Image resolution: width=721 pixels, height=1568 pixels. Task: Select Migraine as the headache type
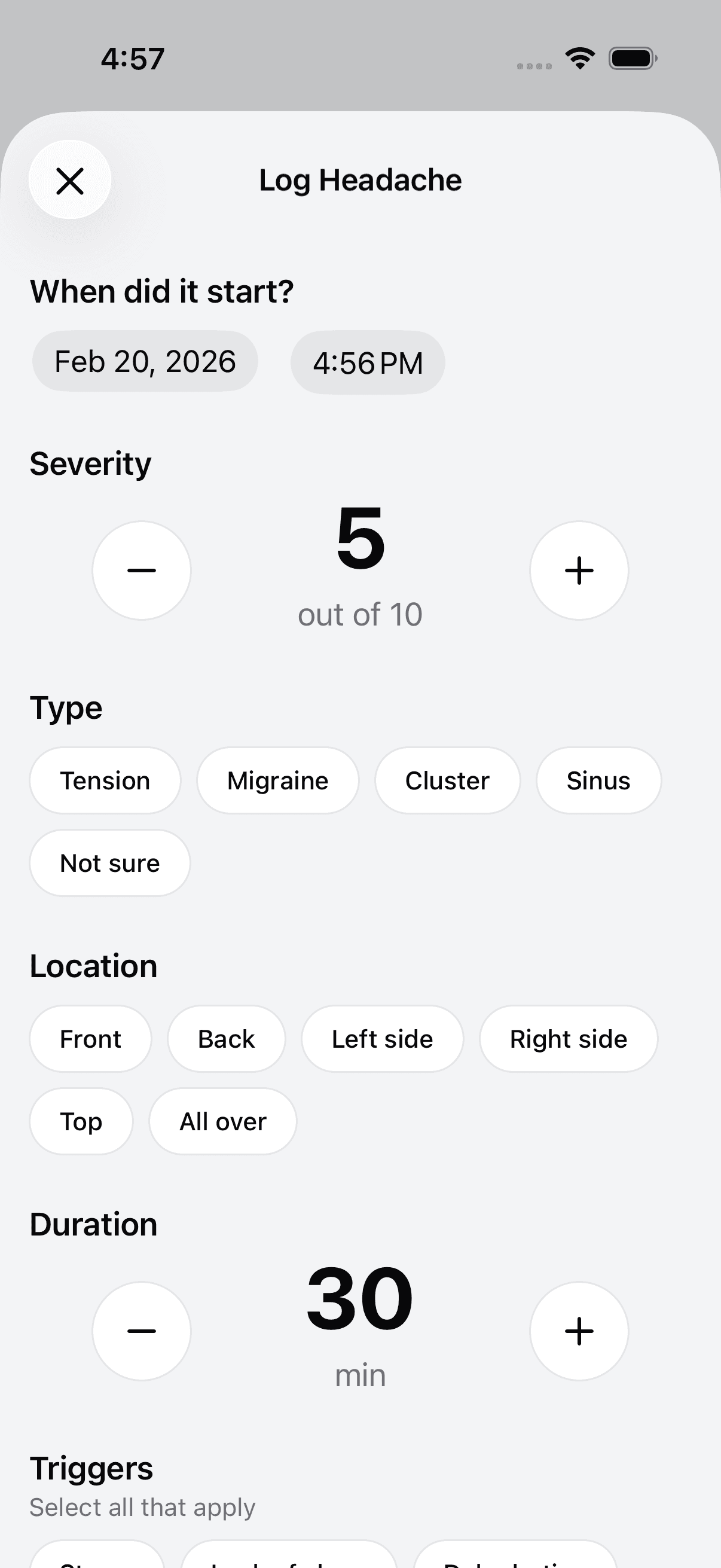point(277,780)
